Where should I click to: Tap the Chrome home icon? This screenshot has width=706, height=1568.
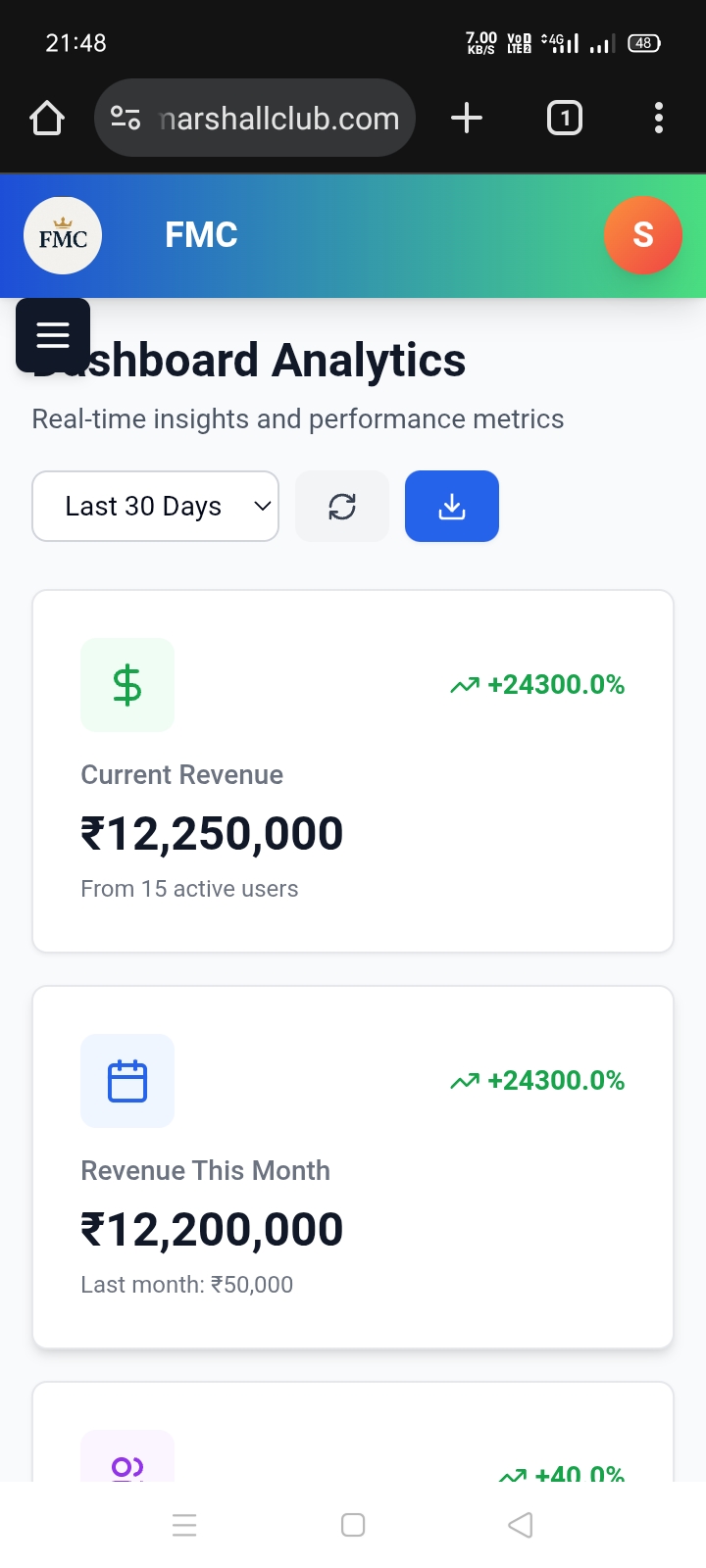tap(46, 118)
